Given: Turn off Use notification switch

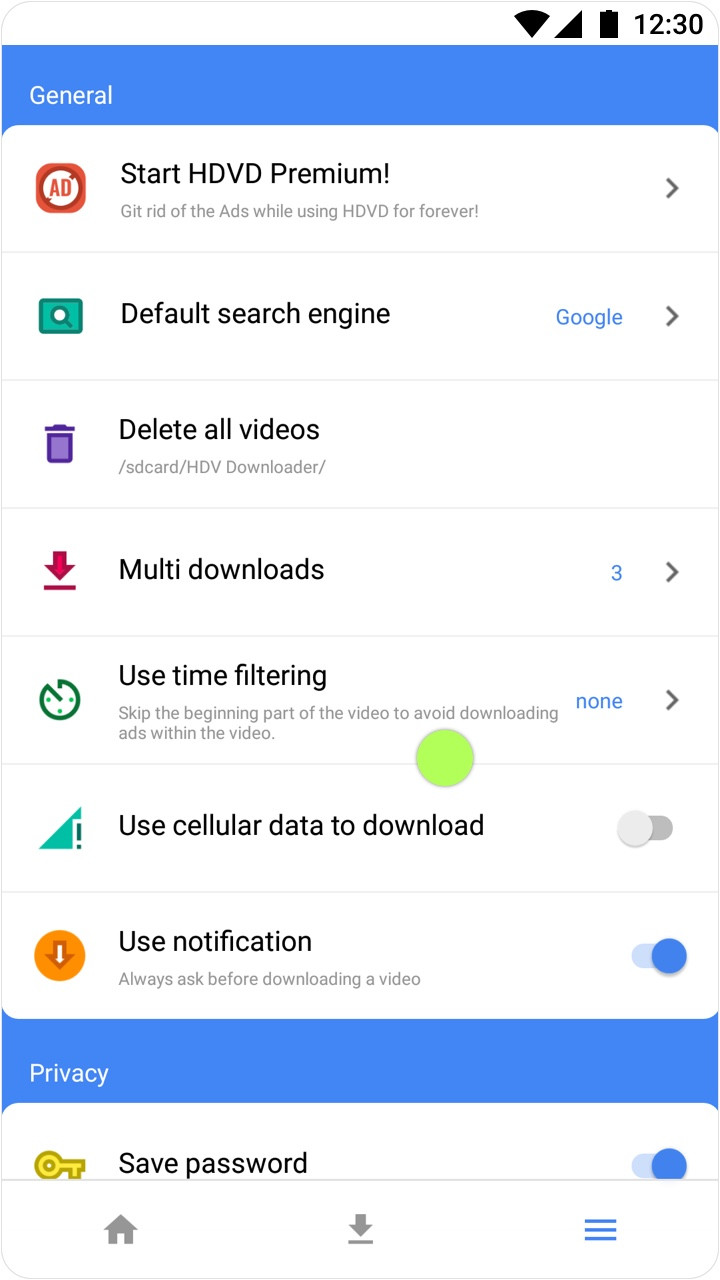Looking at the screenshot, I should click(x=659, y=956).
